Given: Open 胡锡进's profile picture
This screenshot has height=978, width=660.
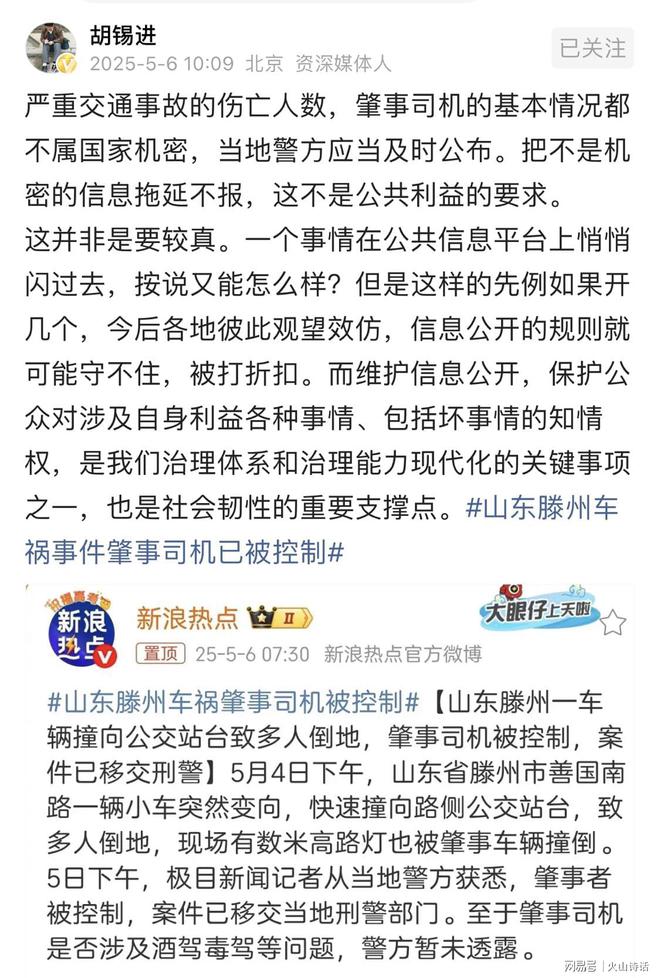Looking at the screenshot, I should (51, 49).
